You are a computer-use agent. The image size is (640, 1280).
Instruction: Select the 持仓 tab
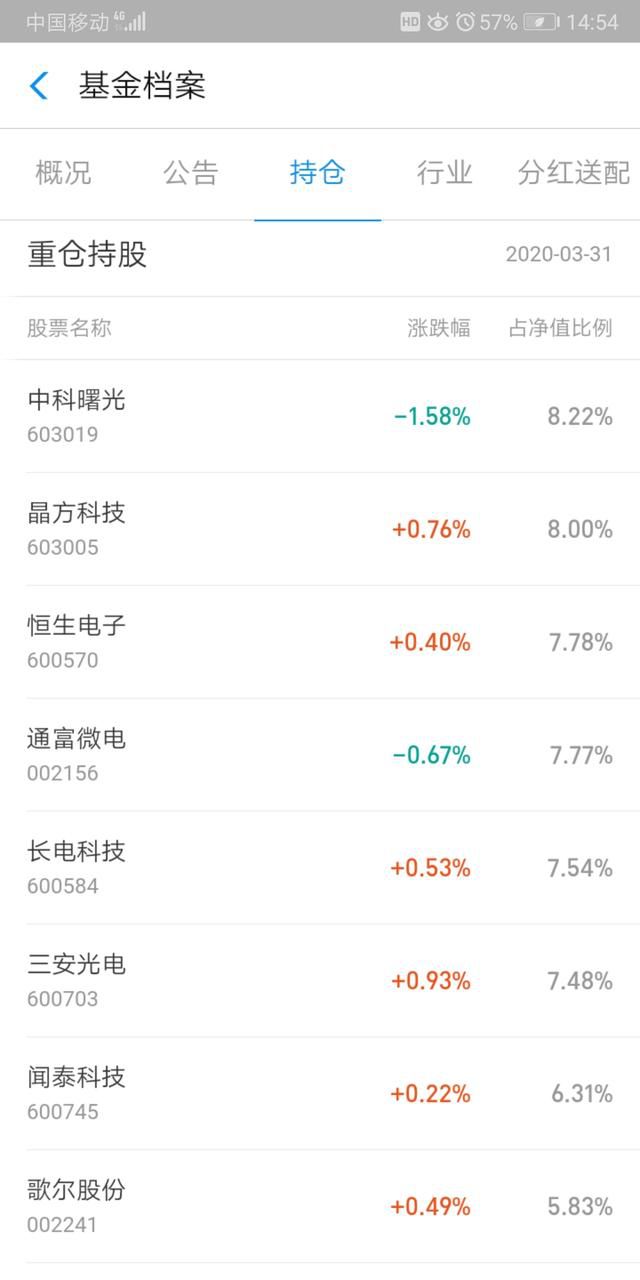pos(317,173)
